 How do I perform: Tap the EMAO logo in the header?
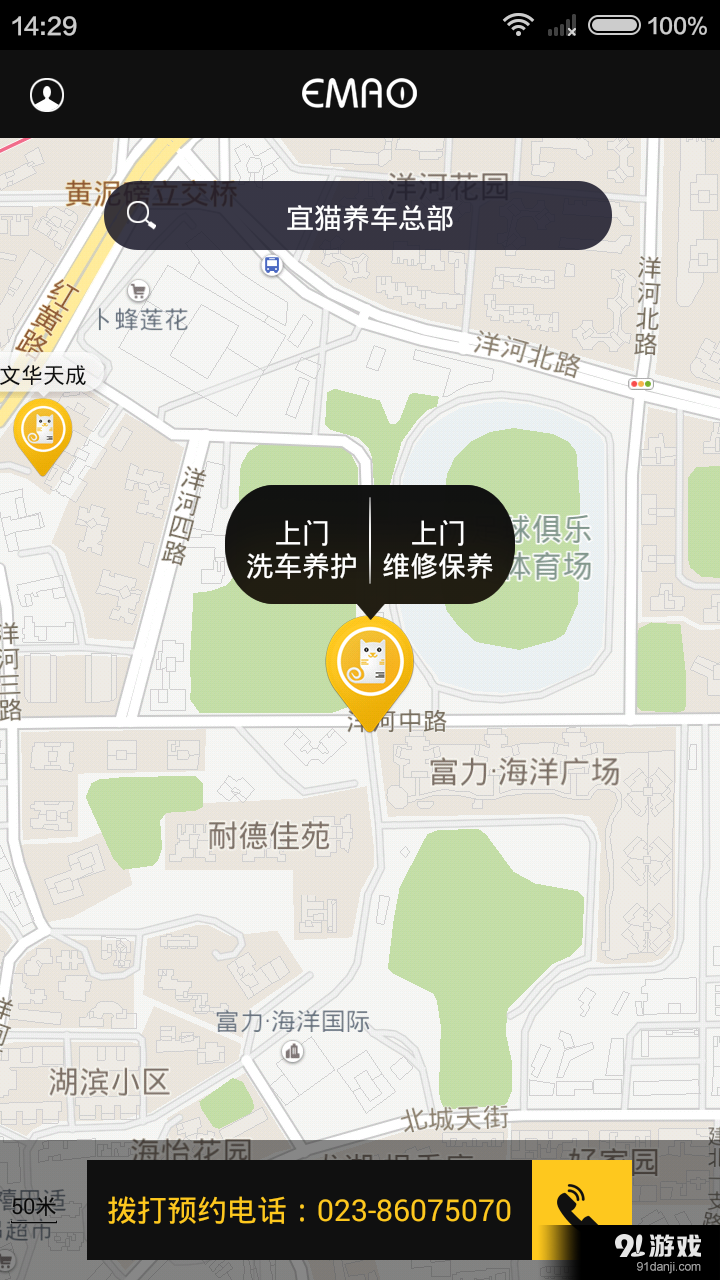coord(358,93)
